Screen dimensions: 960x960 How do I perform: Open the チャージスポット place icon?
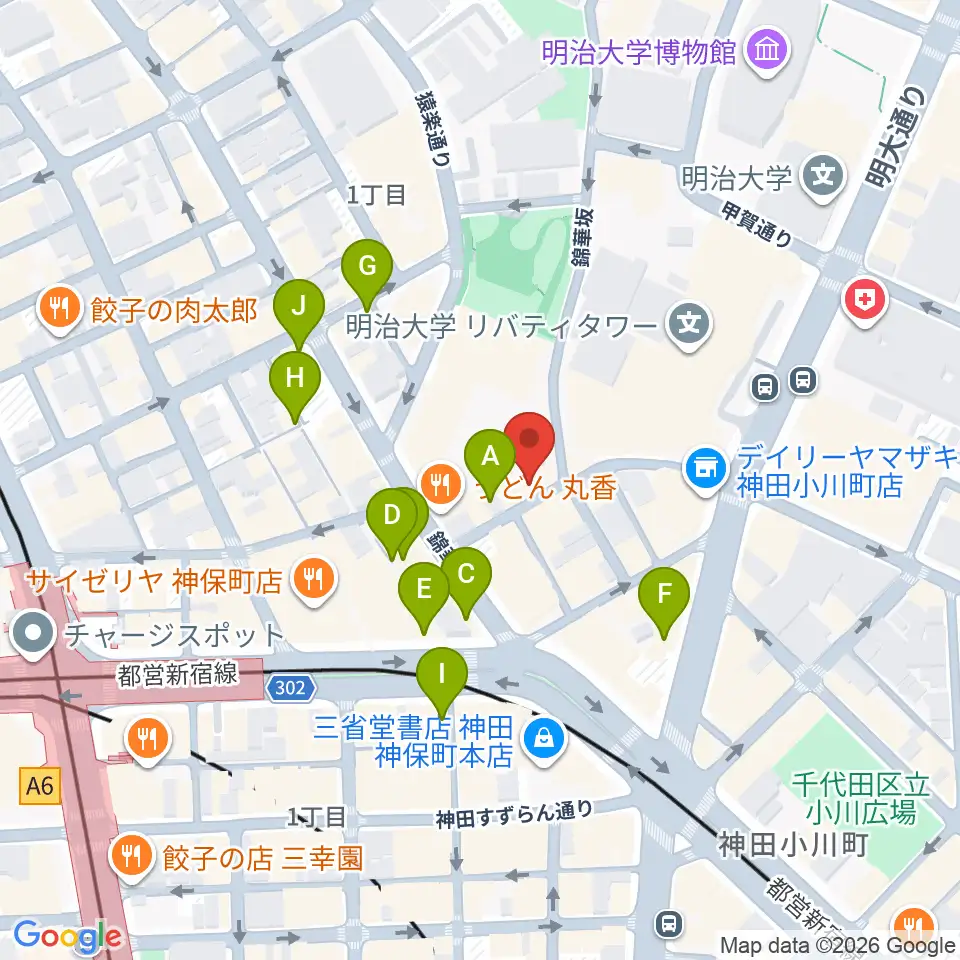tap(33, 634)
